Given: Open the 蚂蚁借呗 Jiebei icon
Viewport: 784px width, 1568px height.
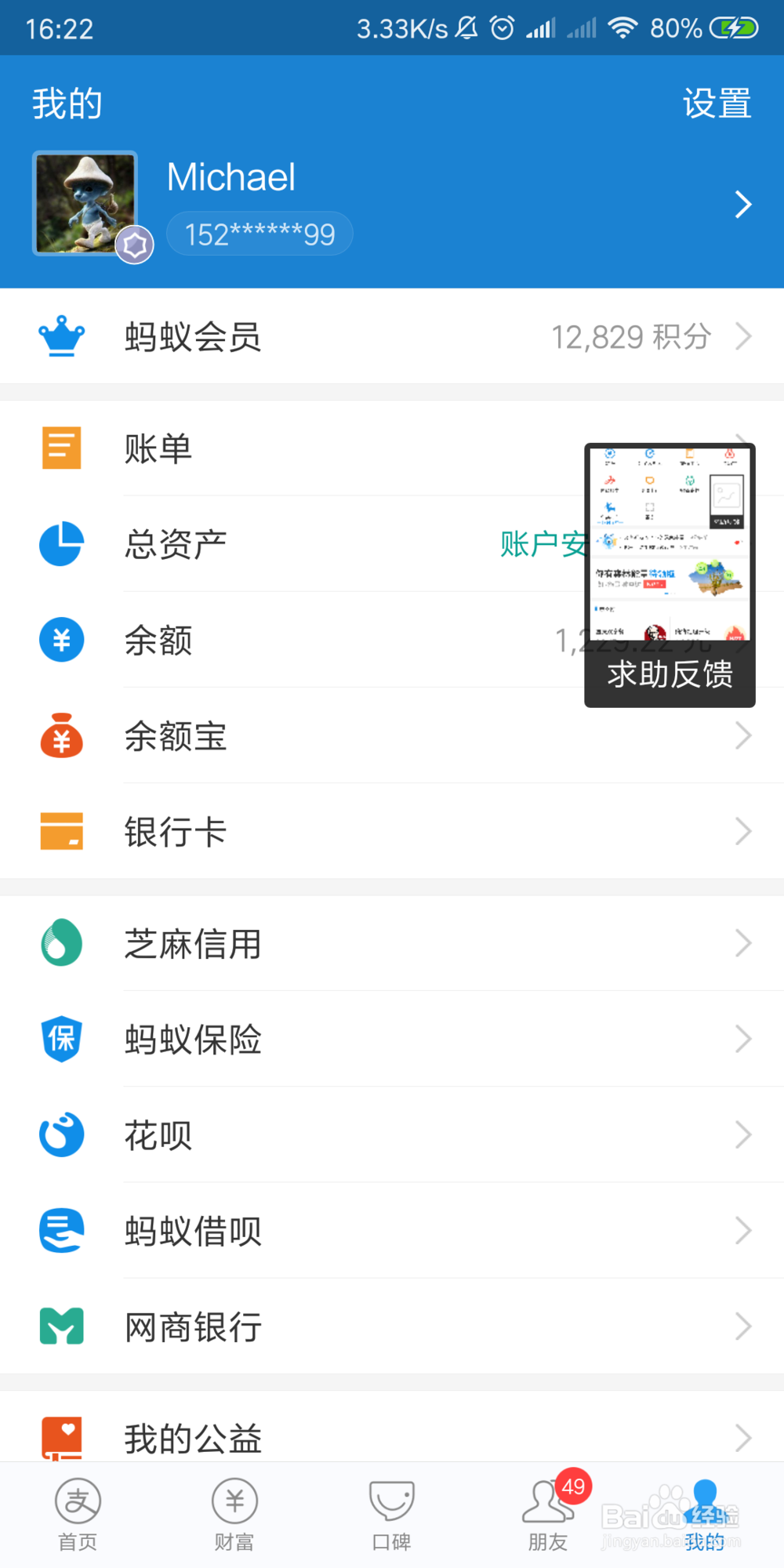Looking at the screenshot, I should (61, 1230).
